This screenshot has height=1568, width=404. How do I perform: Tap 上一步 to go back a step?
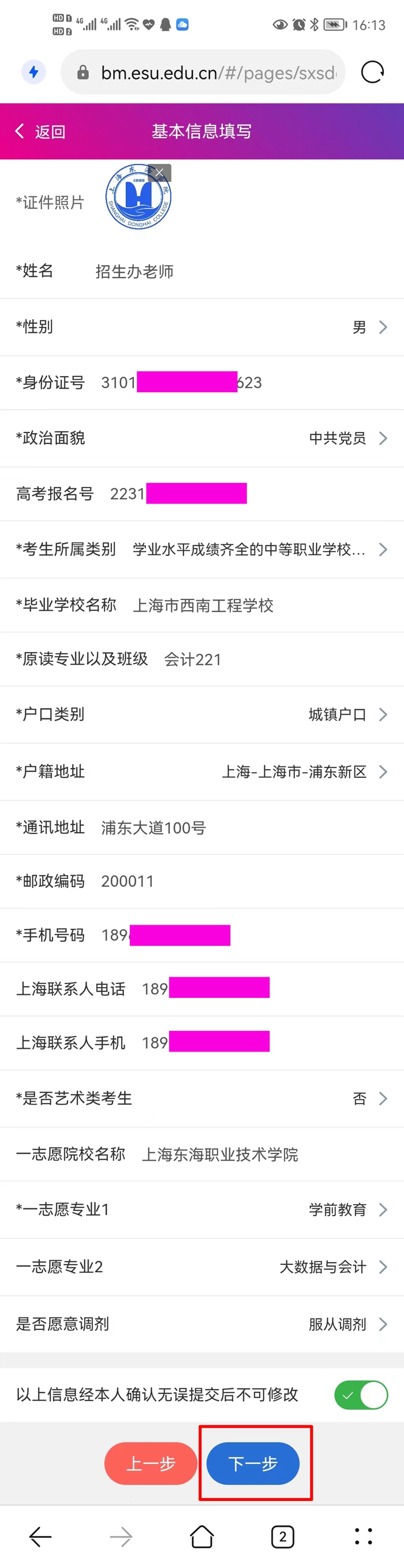151,1463
